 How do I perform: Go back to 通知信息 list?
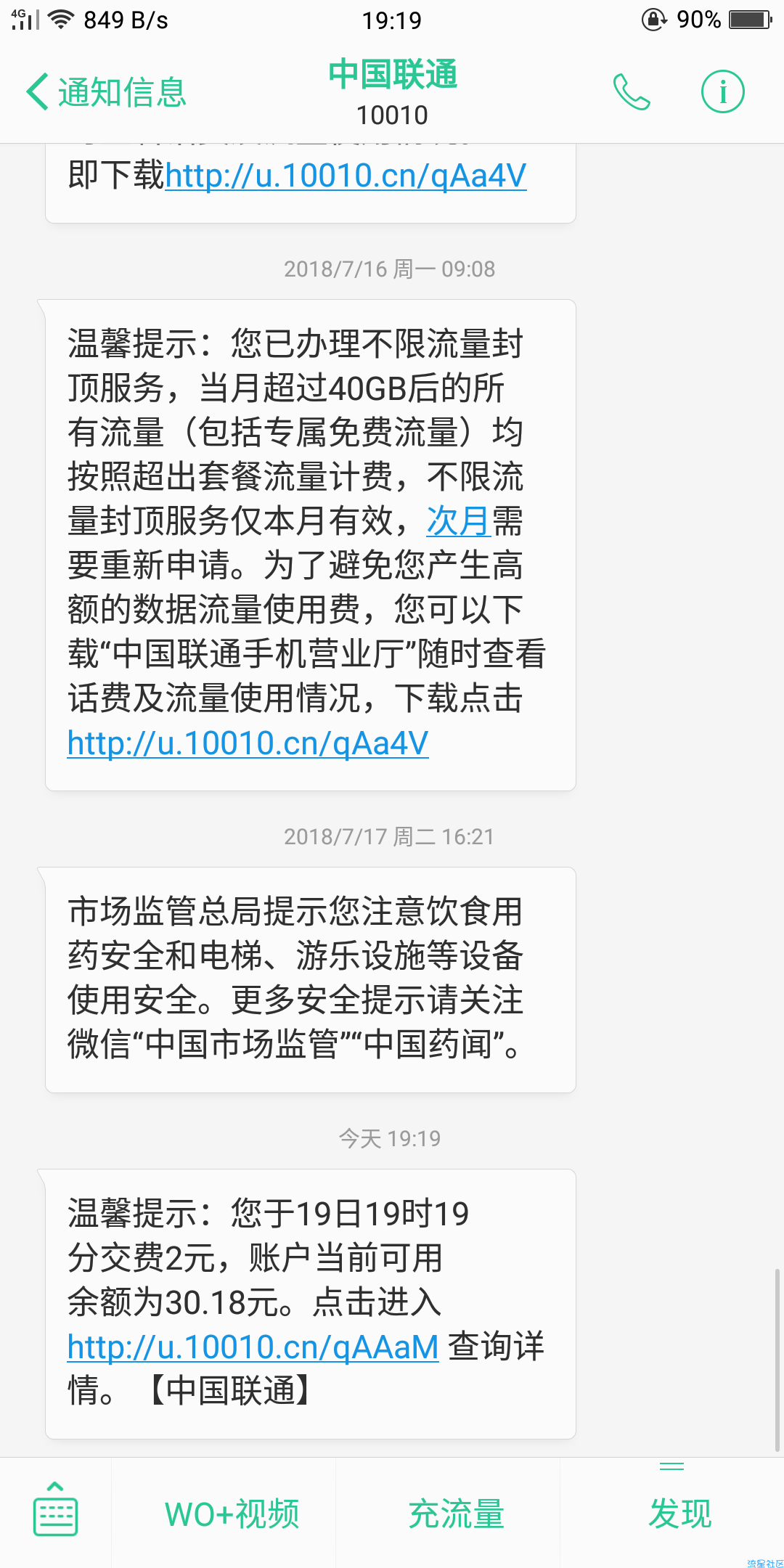click(106, 92)
